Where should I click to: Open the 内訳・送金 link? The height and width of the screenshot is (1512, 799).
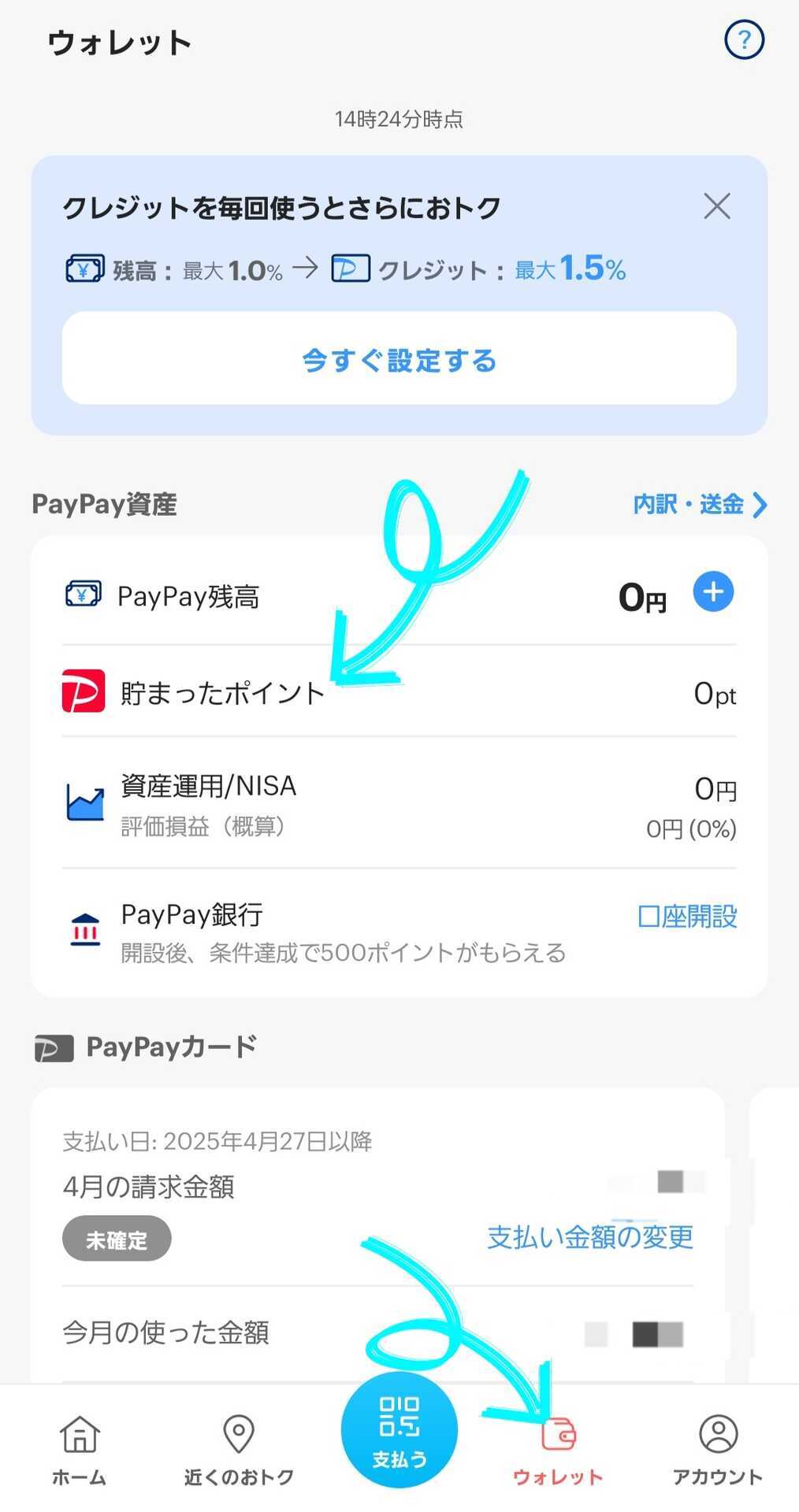pos(700,504)
